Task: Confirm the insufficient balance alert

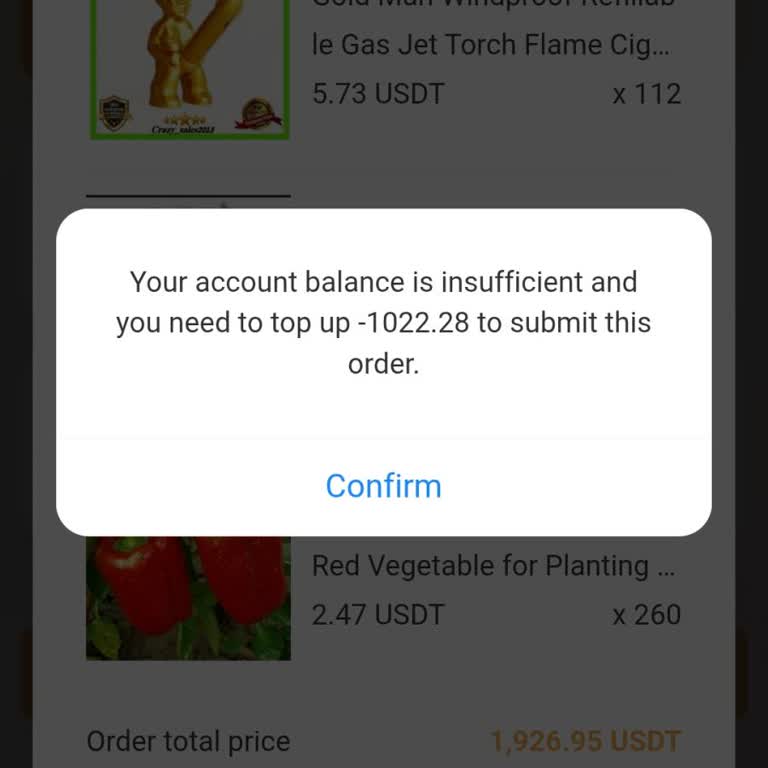Action: (383, 486)
